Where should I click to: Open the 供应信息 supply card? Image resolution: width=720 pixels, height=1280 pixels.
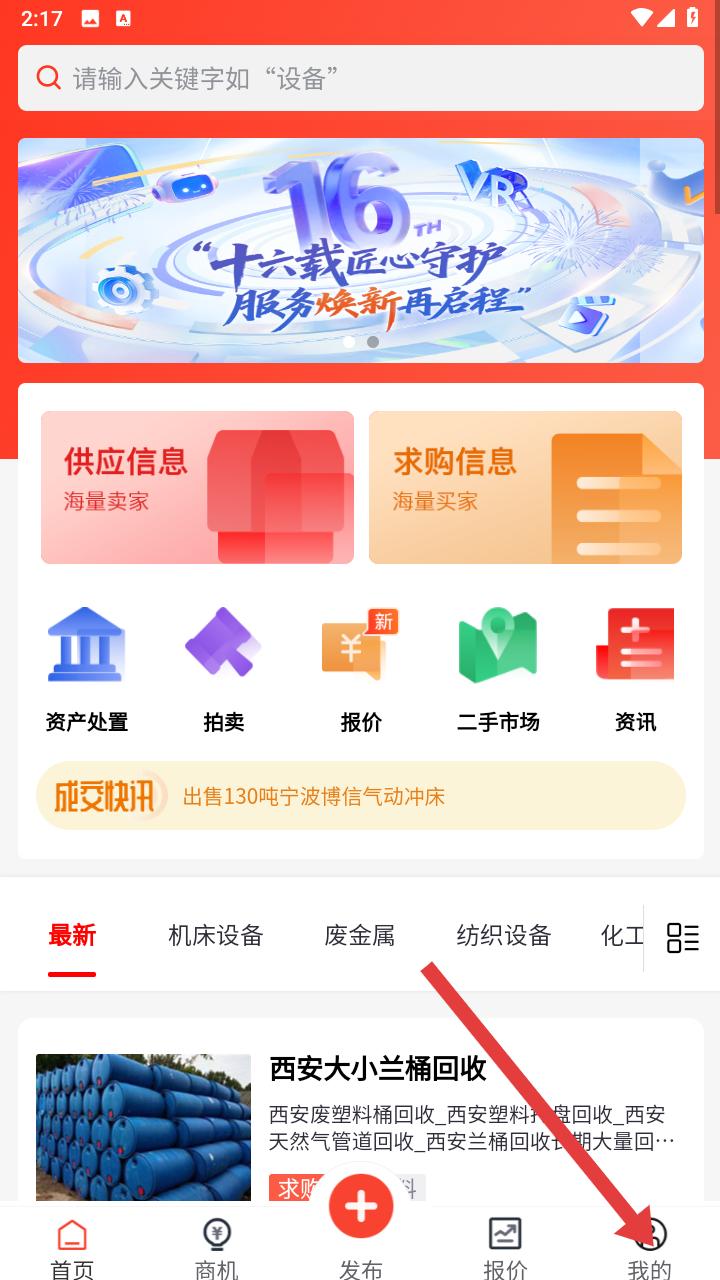coord(197,487)
